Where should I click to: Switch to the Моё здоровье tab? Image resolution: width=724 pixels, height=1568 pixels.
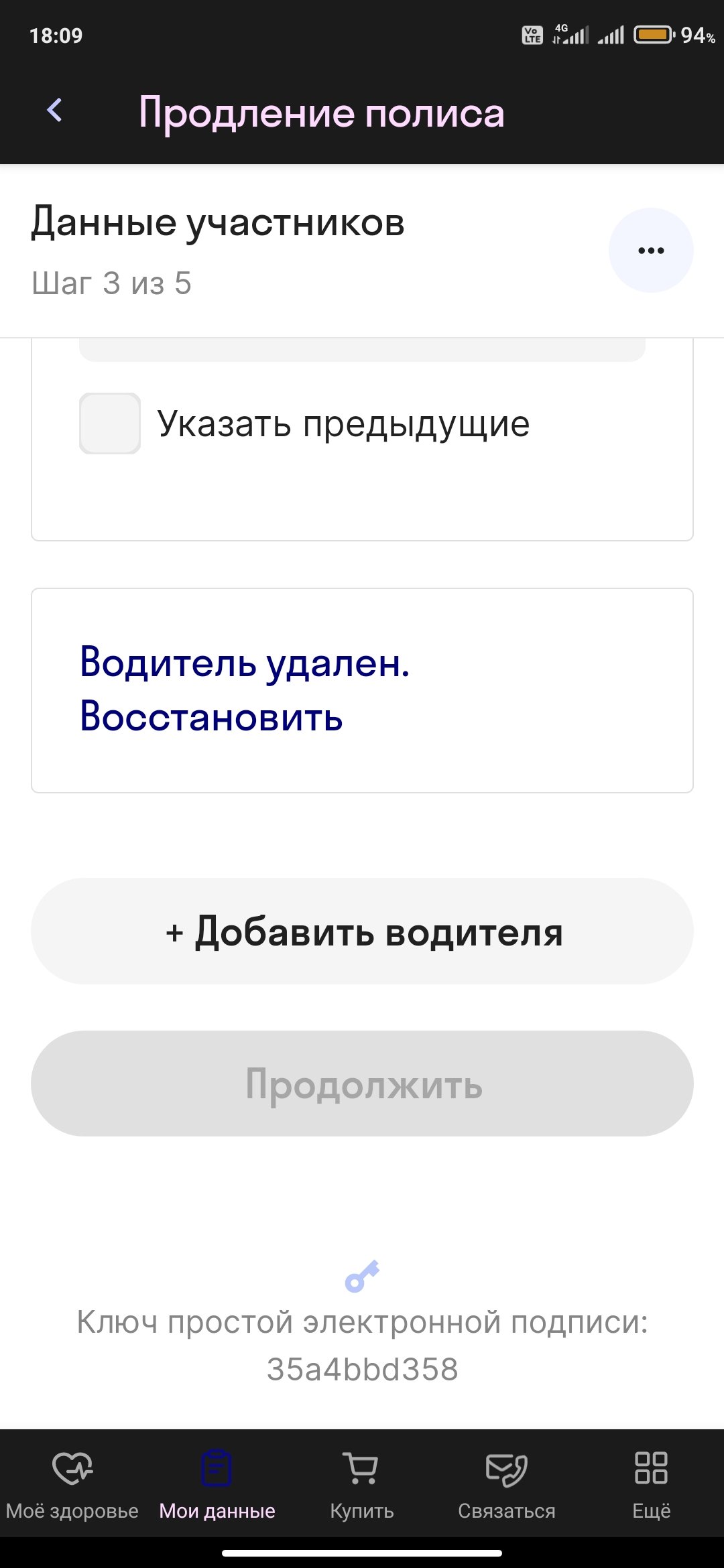(72, 1484)
